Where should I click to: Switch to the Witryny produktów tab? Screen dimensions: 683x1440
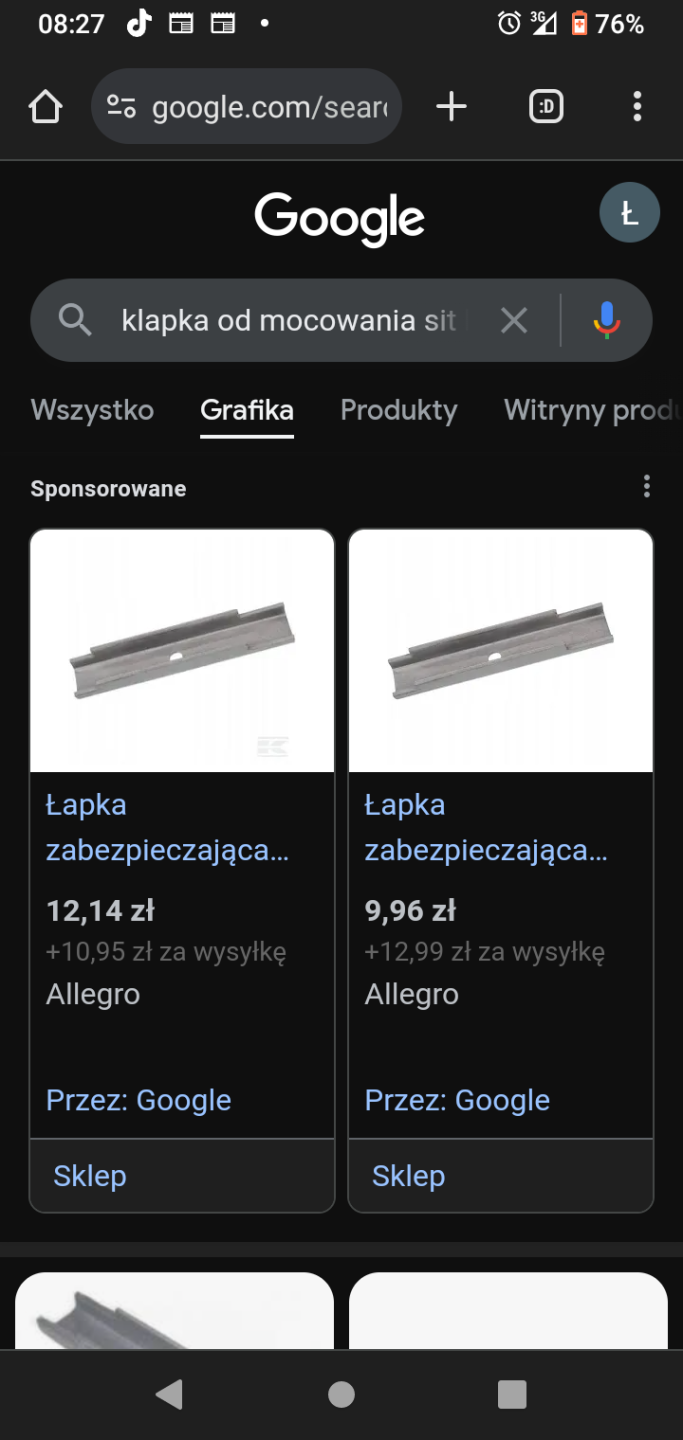click(590, 410)
